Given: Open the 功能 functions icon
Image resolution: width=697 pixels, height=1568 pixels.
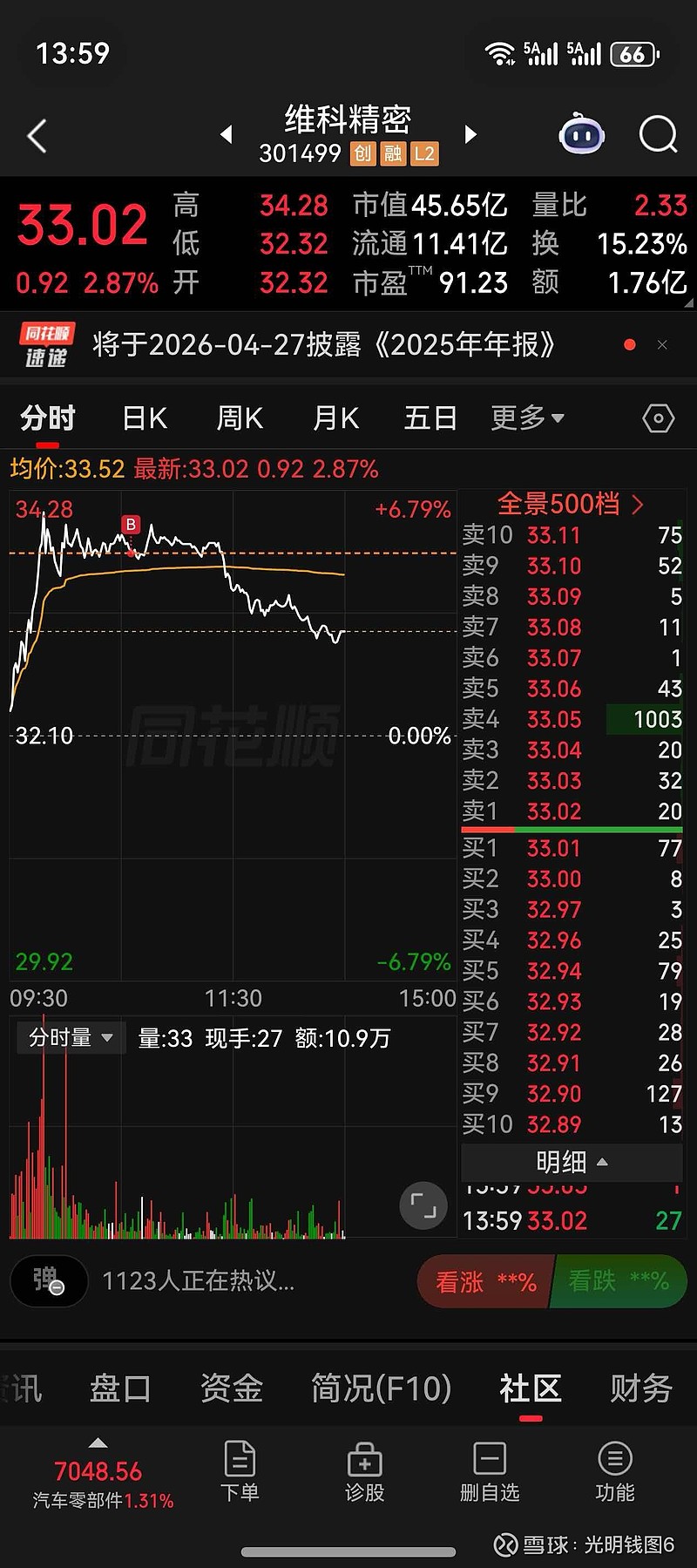Looking at the screenshot, I should tap(615, 1473).
